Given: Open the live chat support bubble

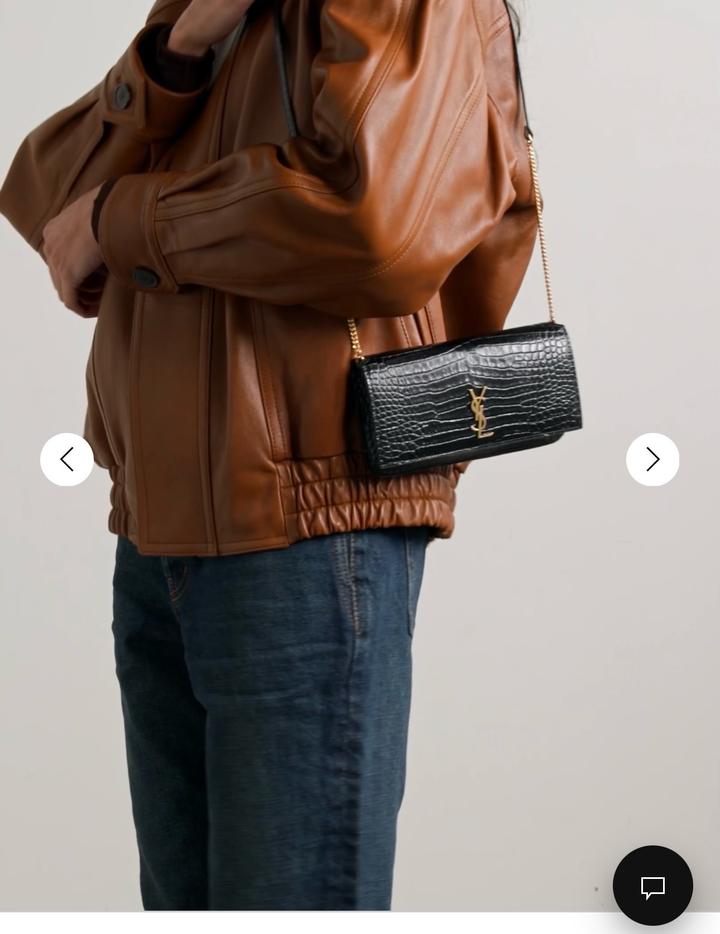Looking at the screenshot, I should click(652, 886).
